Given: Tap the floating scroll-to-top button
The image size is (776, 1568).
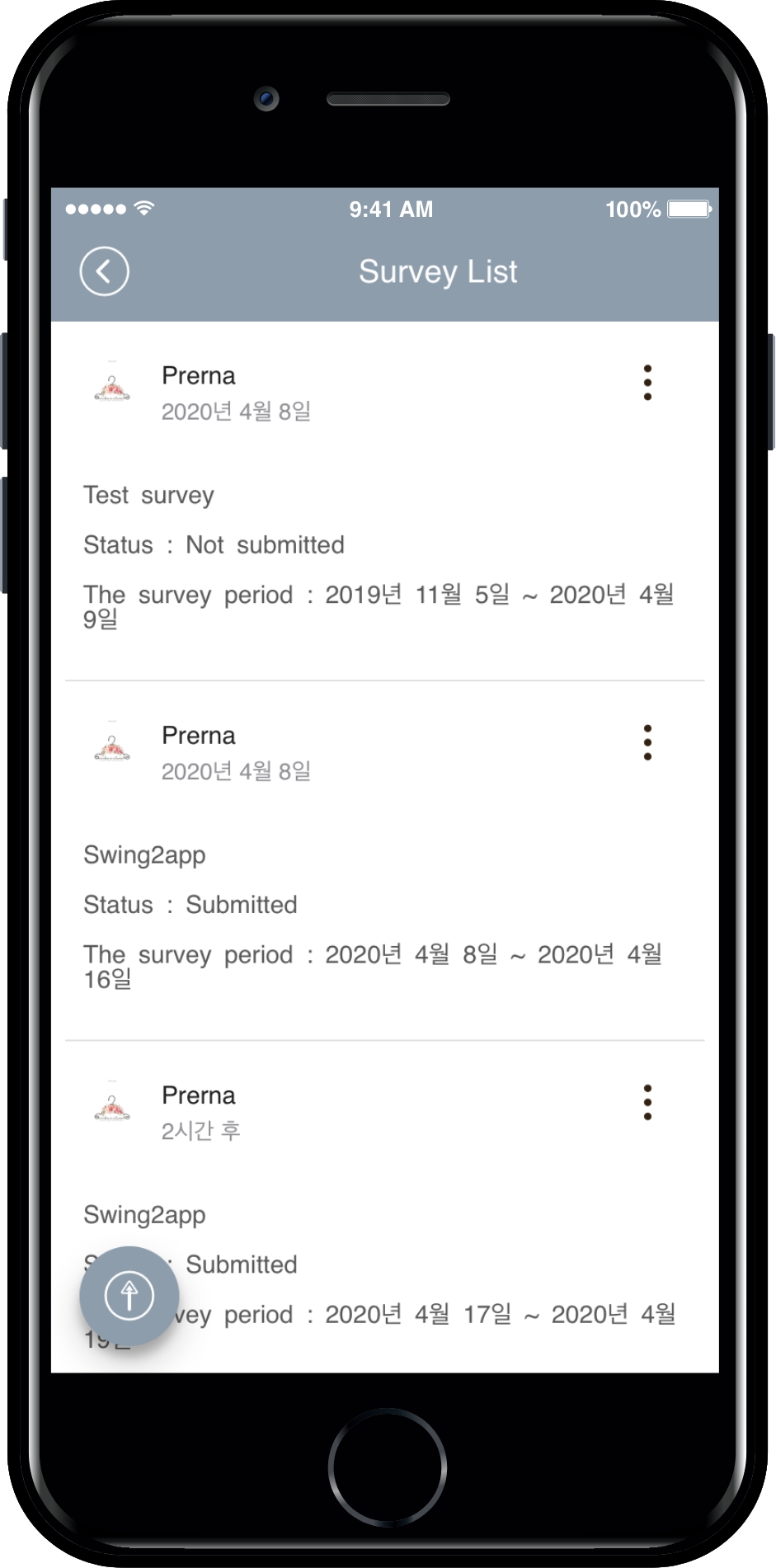Looking at the screenshot, I should pos(129,1296).
